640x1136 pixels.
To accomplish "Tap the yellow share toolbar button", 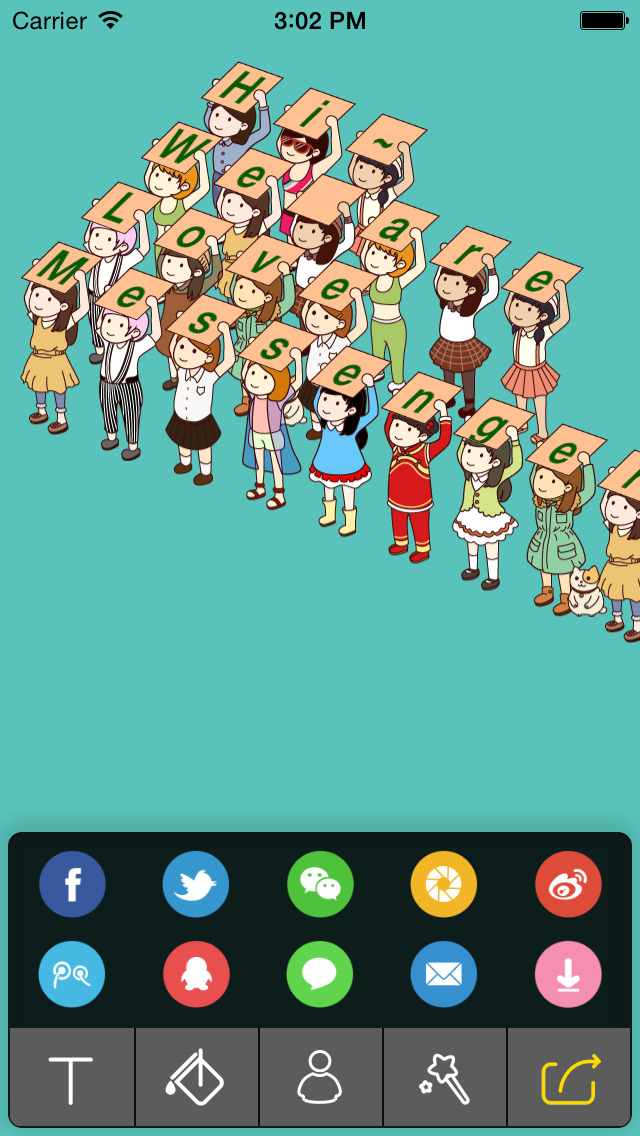I will point(569,1077).
